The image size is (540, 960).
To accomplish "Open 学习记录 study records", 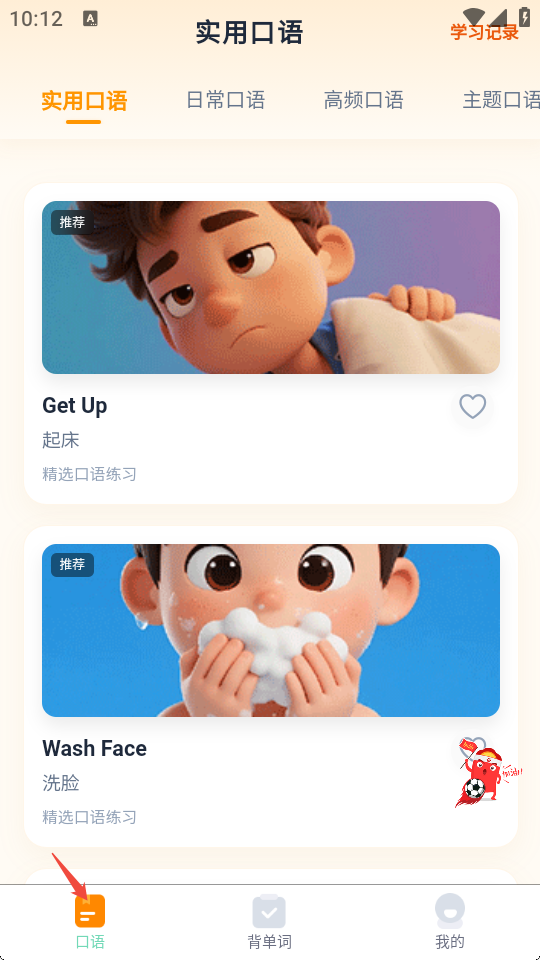I will click(484, 32).
